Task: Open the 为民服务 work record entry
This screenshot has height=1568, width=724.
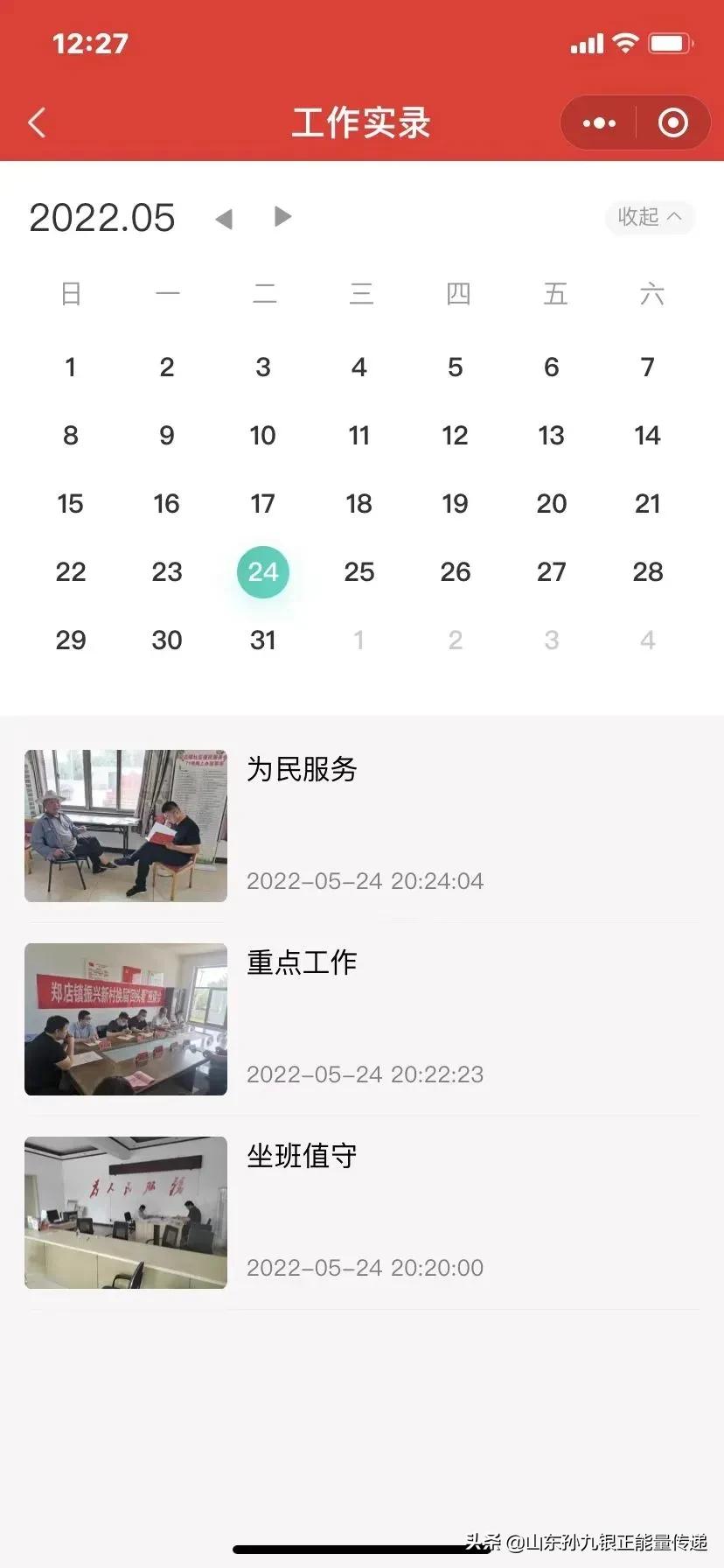Action: click(301, 771)
